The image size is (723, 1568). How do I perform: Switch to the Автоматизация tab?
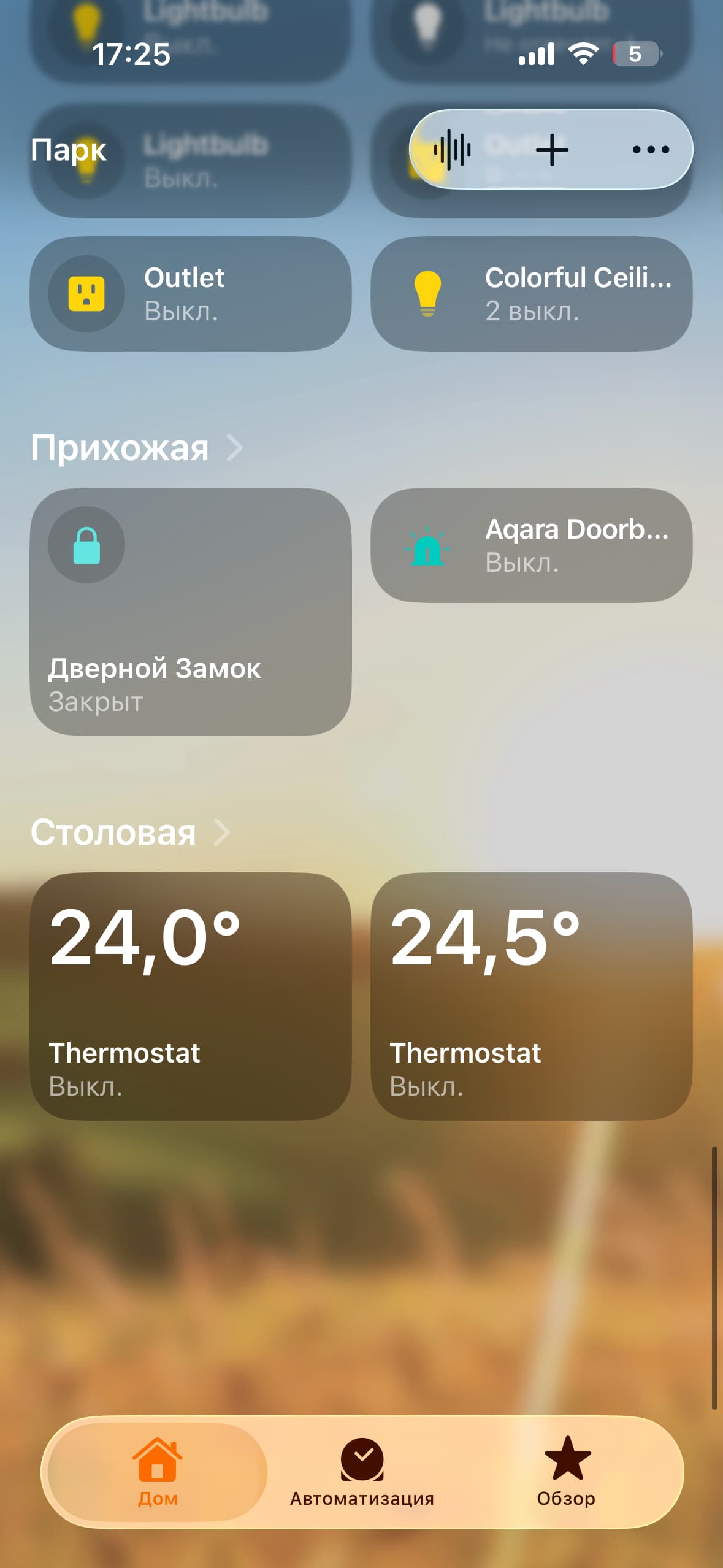pyautogui.click(x=362, y=1472)
